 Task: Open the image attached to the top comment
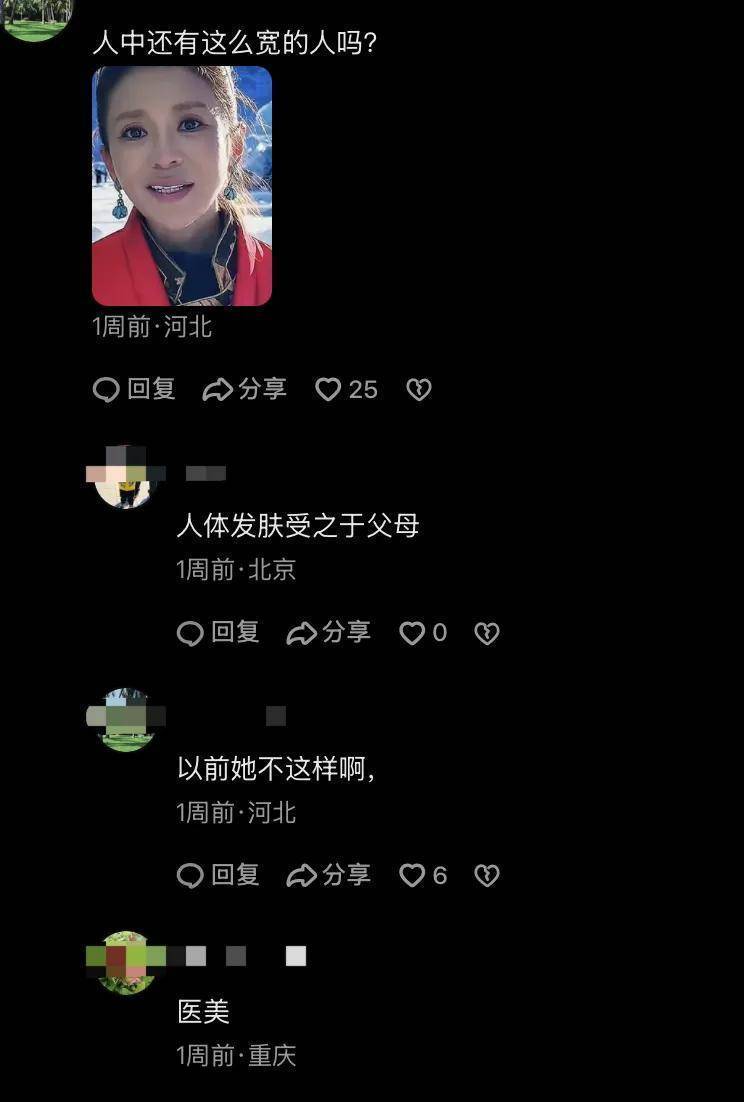pos(181,186)
